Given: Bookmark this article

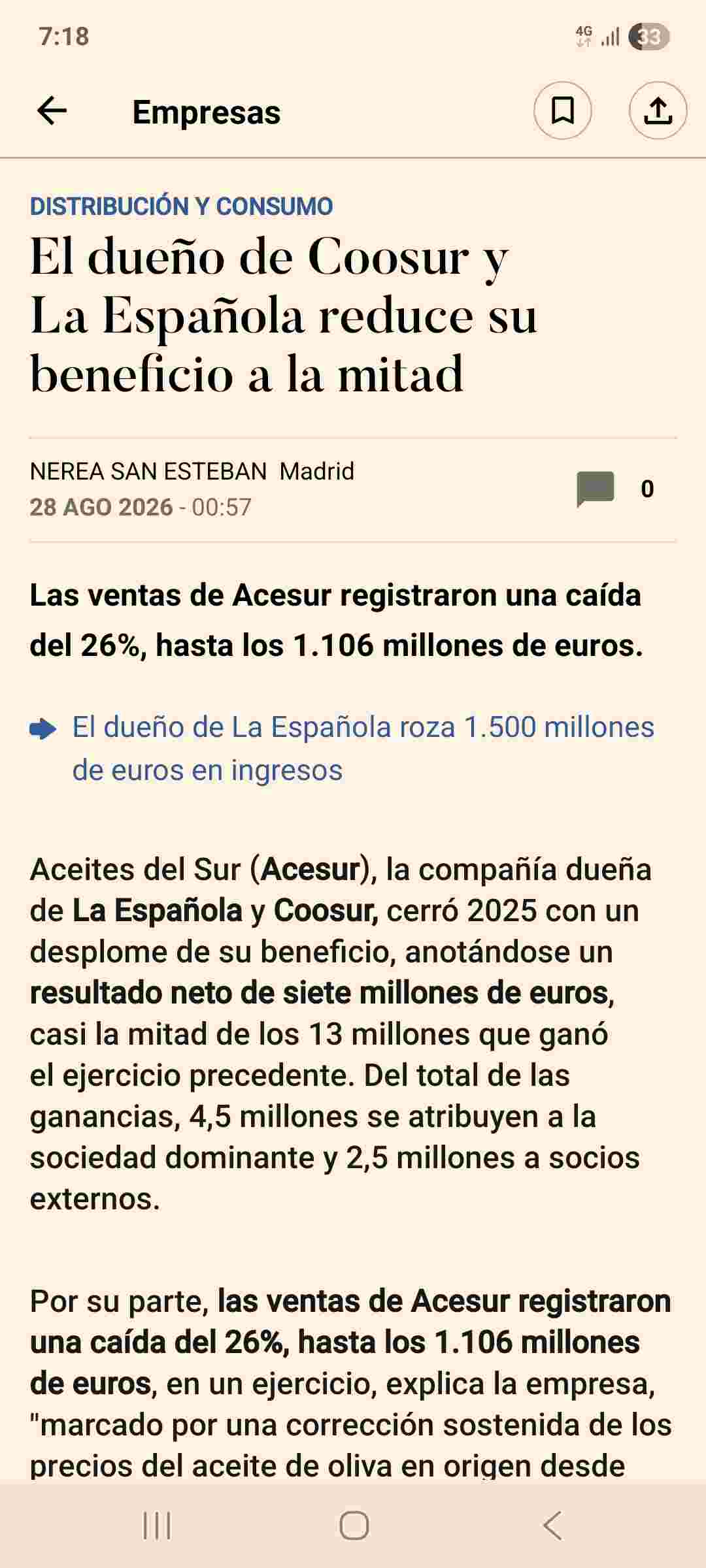Looking at the screenshot, I should click(563, 110).
